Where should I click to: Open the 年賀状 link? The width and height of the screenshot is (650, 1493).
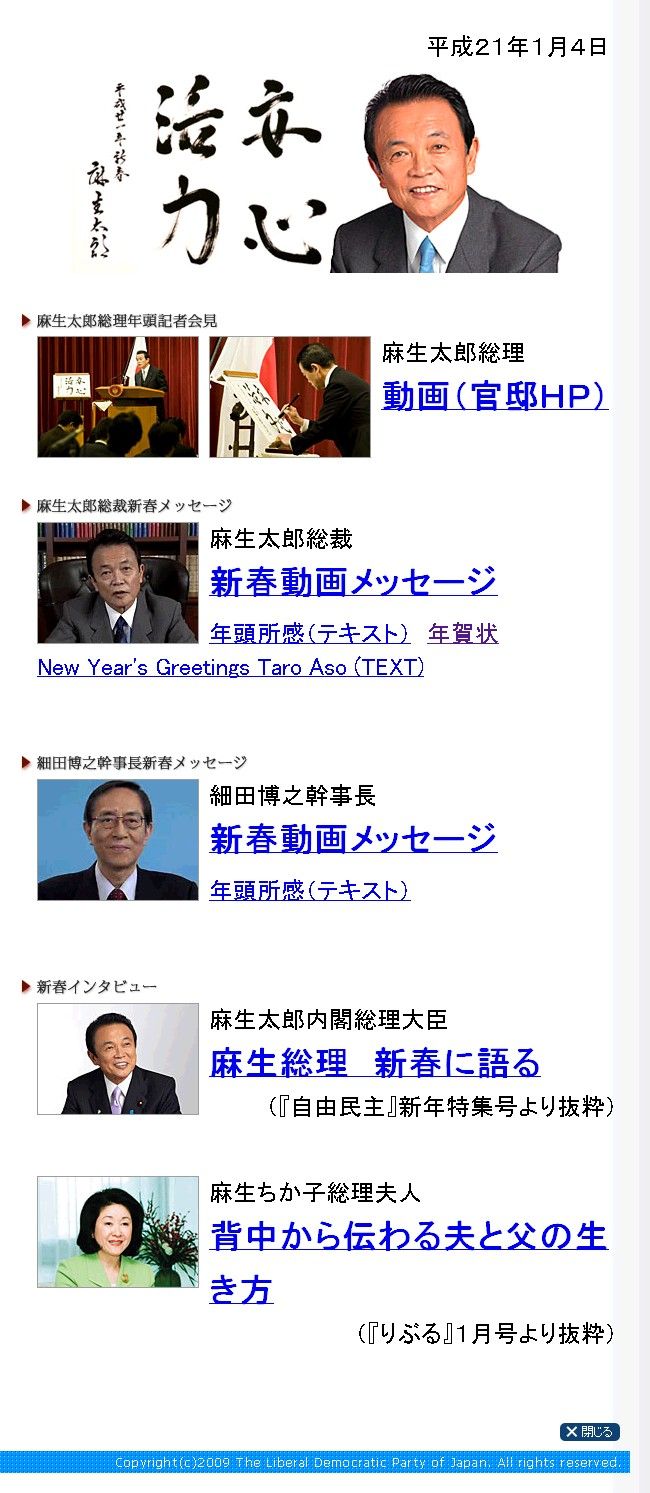click(462, 633)
